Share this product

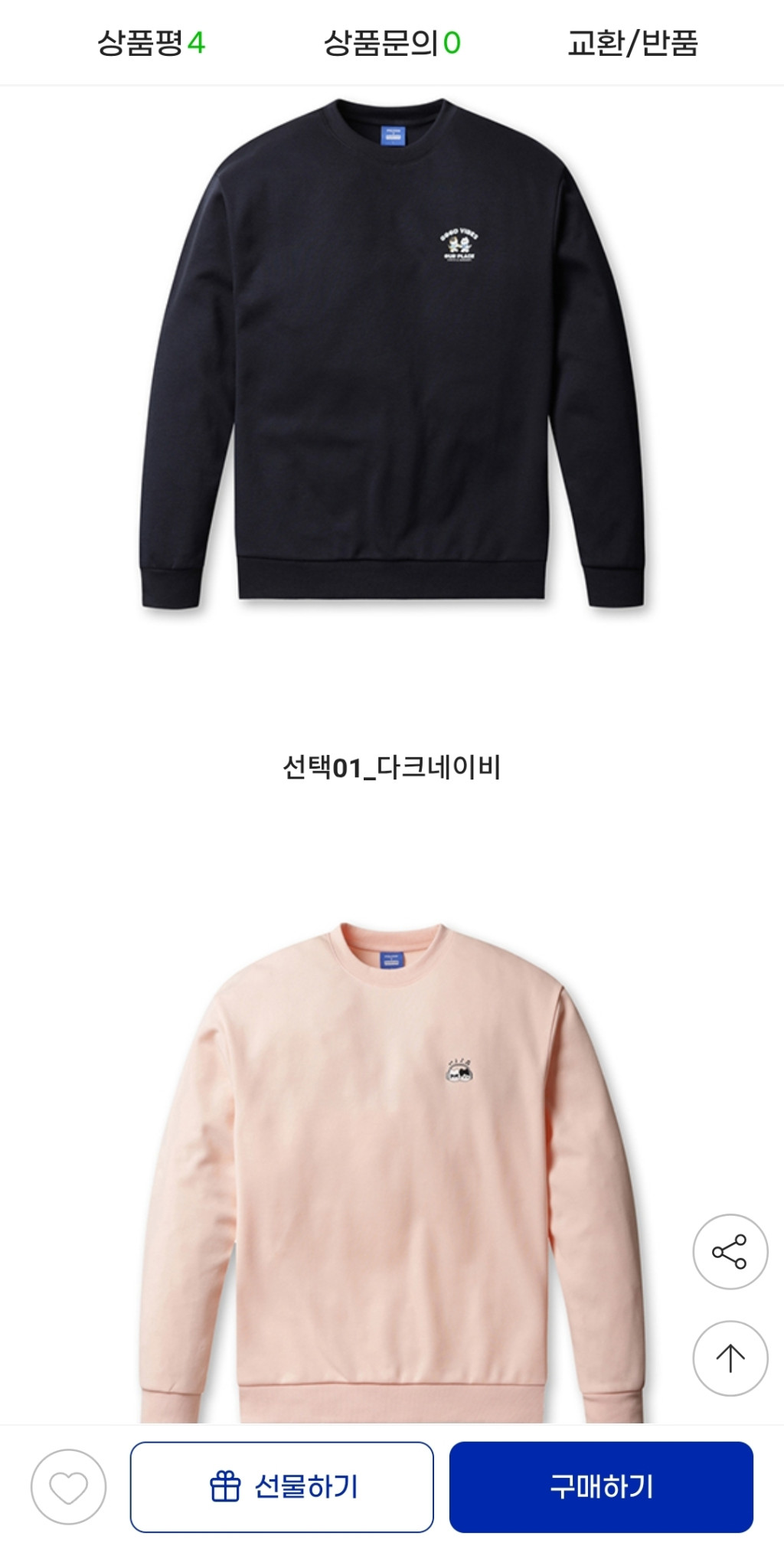730,1251
